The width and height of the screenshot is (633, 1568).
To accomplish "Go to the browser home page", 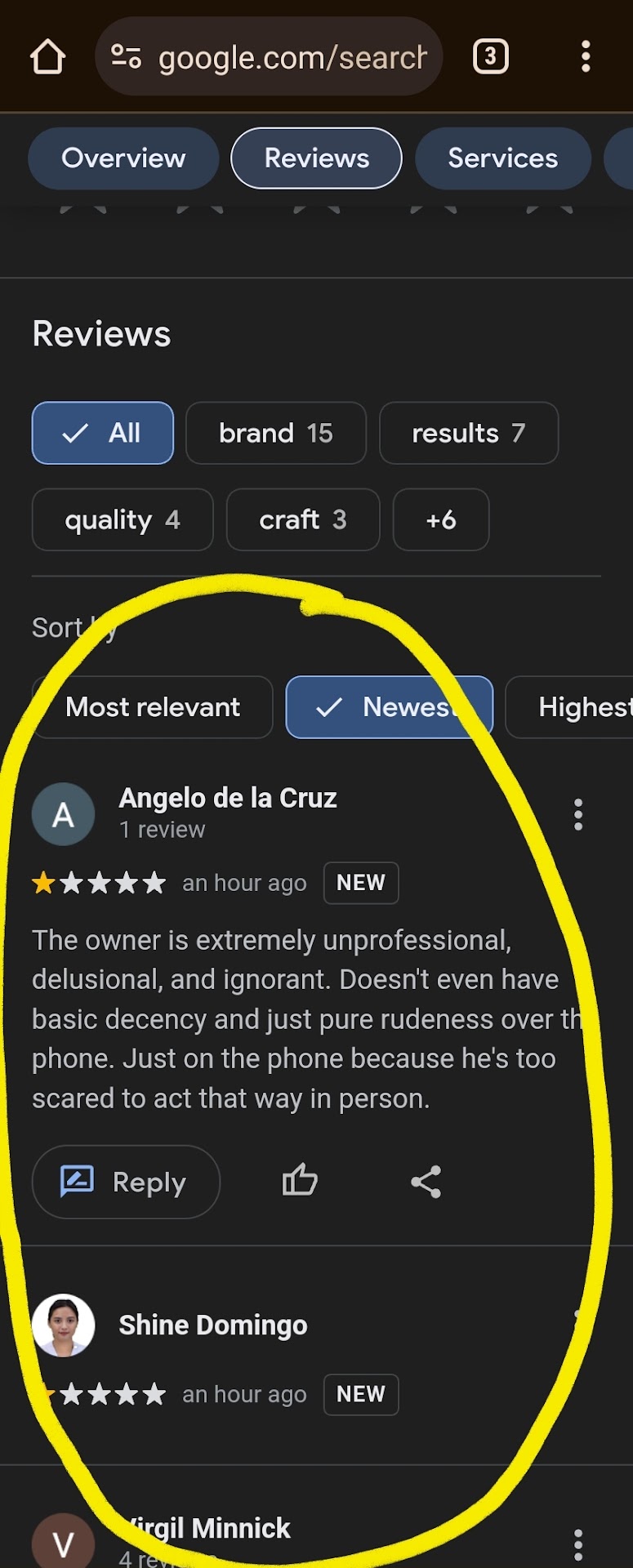I will pos(47,57).
